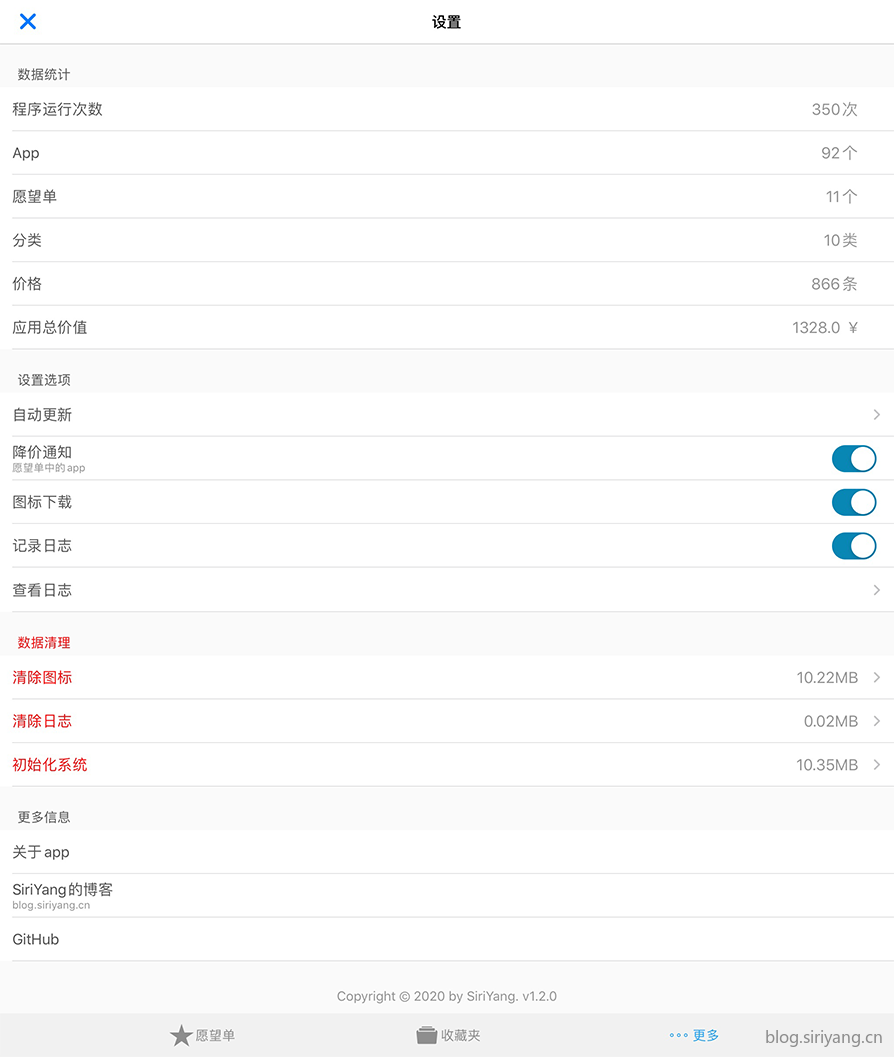Open the SiriYang的博客 link row

[x=446, y=895]
